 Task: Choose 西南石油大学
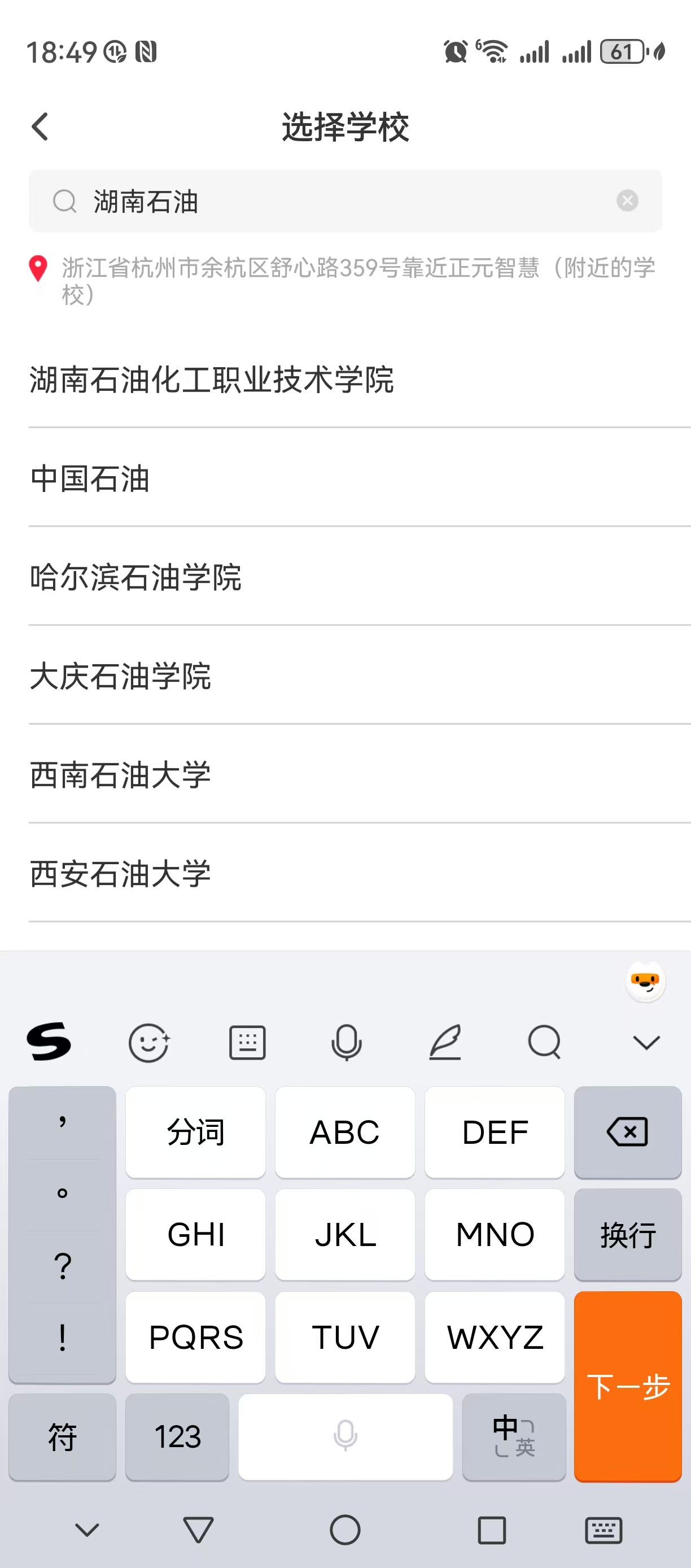120,775
